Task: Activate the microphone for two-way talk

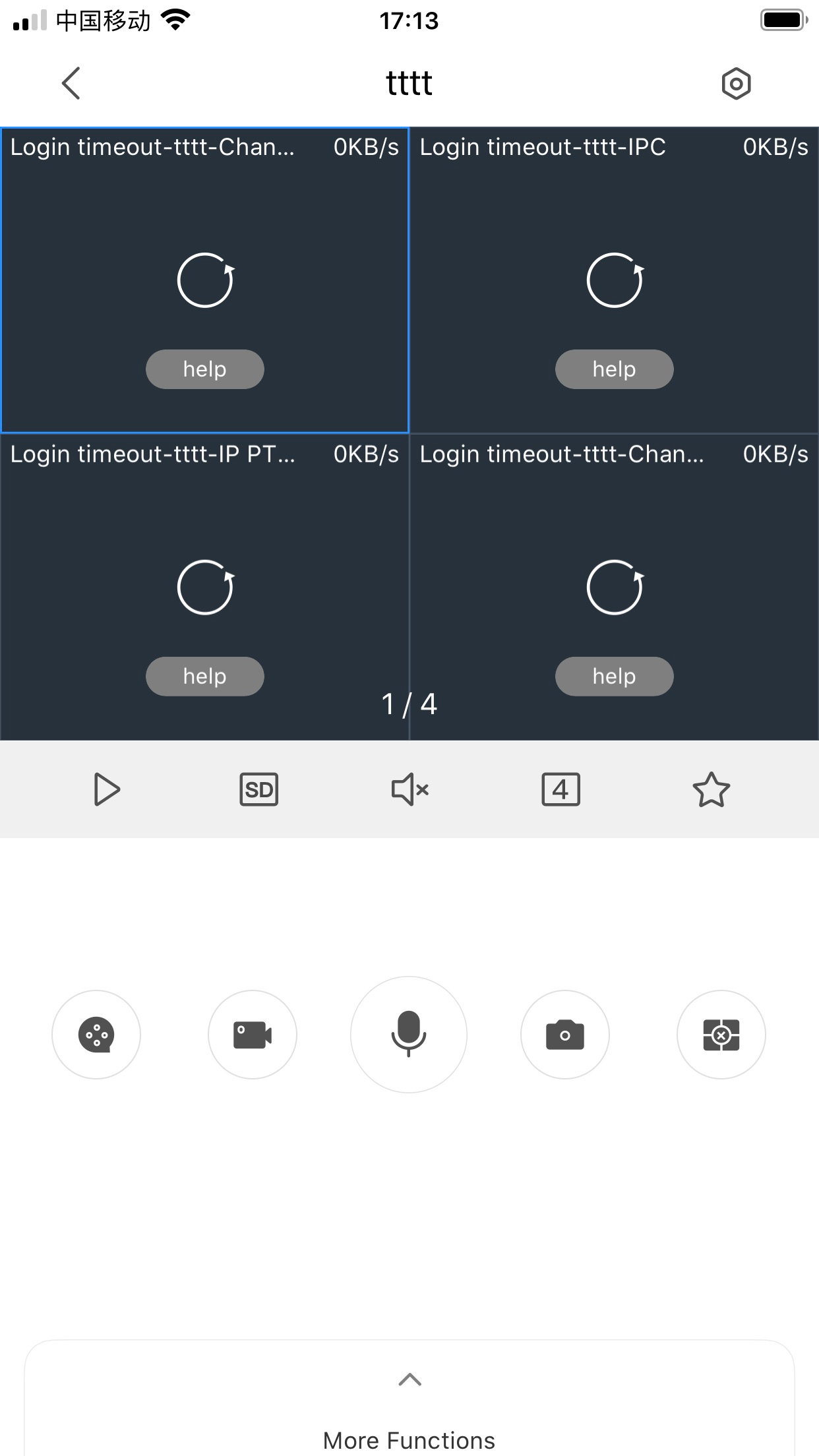Action: [409, 1035]
